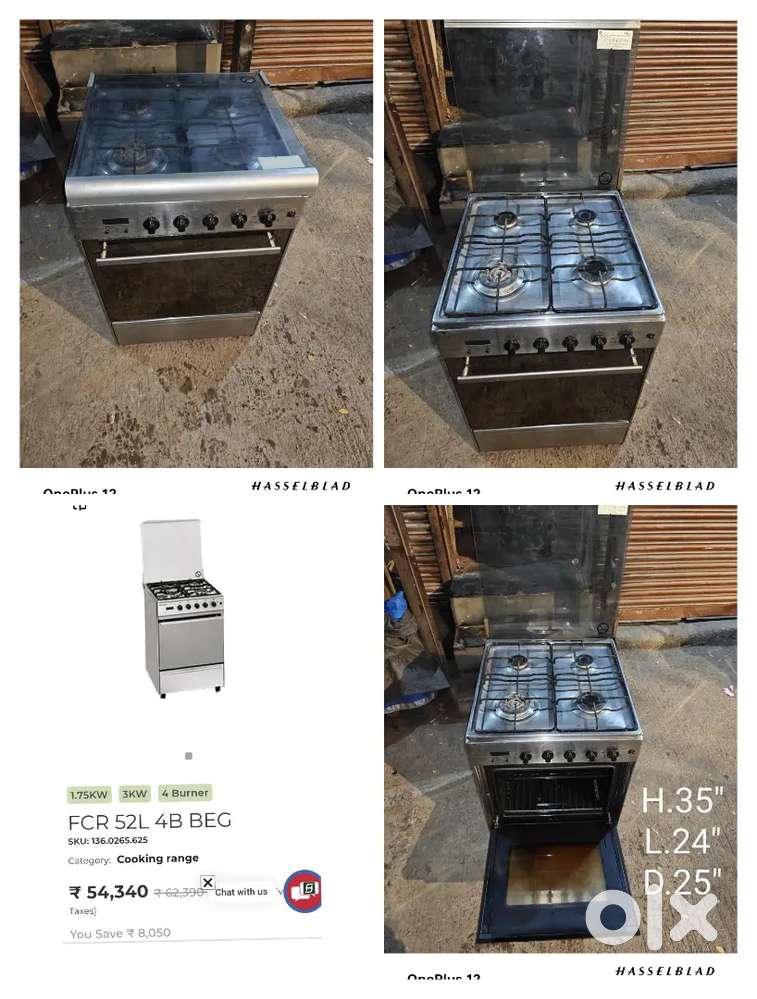This screenshot has width=757, height=999.
Task: Click the Taxes label
Action: (71, 911)
